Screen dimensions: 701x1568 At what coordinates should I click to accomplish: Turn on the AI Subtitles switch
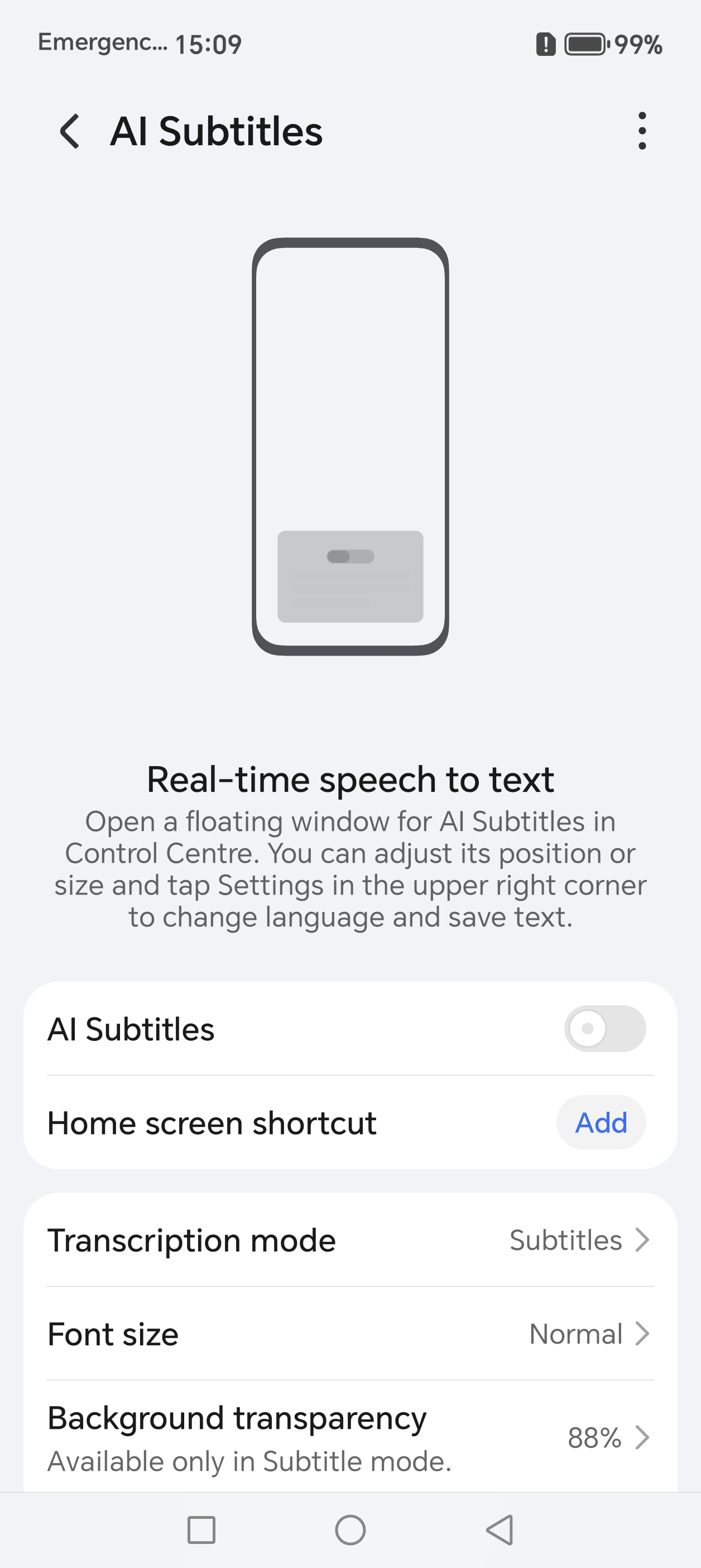[x=604, y=1028]
